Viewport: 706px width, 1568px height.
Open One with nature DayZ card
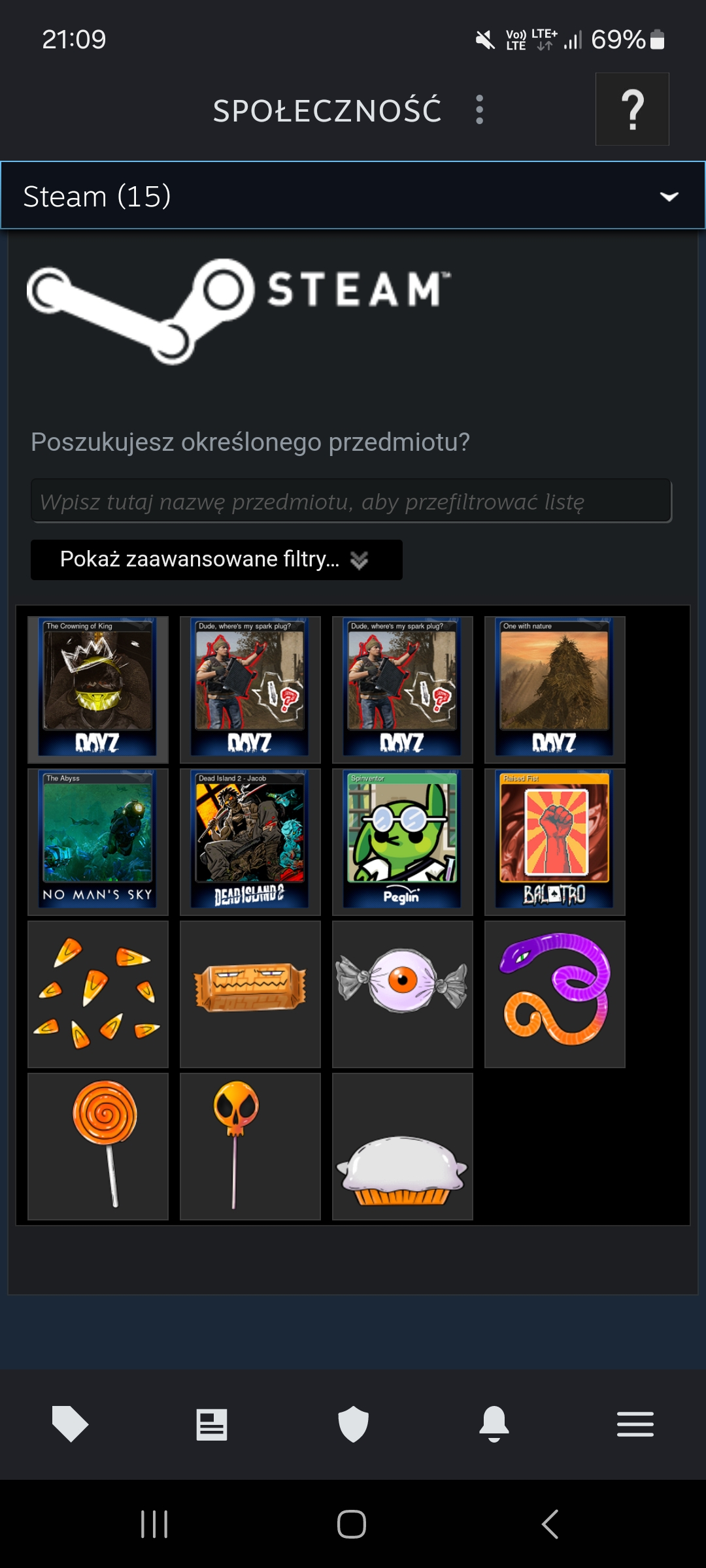point(554,689)
